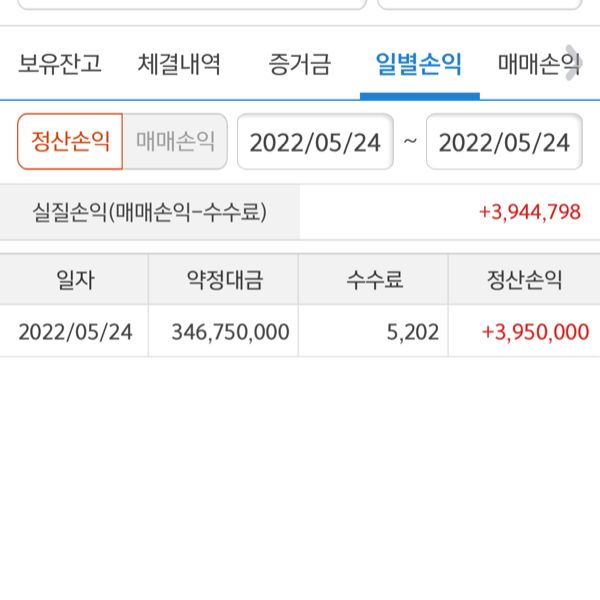Show more tabs with the right arrow
Screen dimensions: 600x600
(x=573, y=62)
